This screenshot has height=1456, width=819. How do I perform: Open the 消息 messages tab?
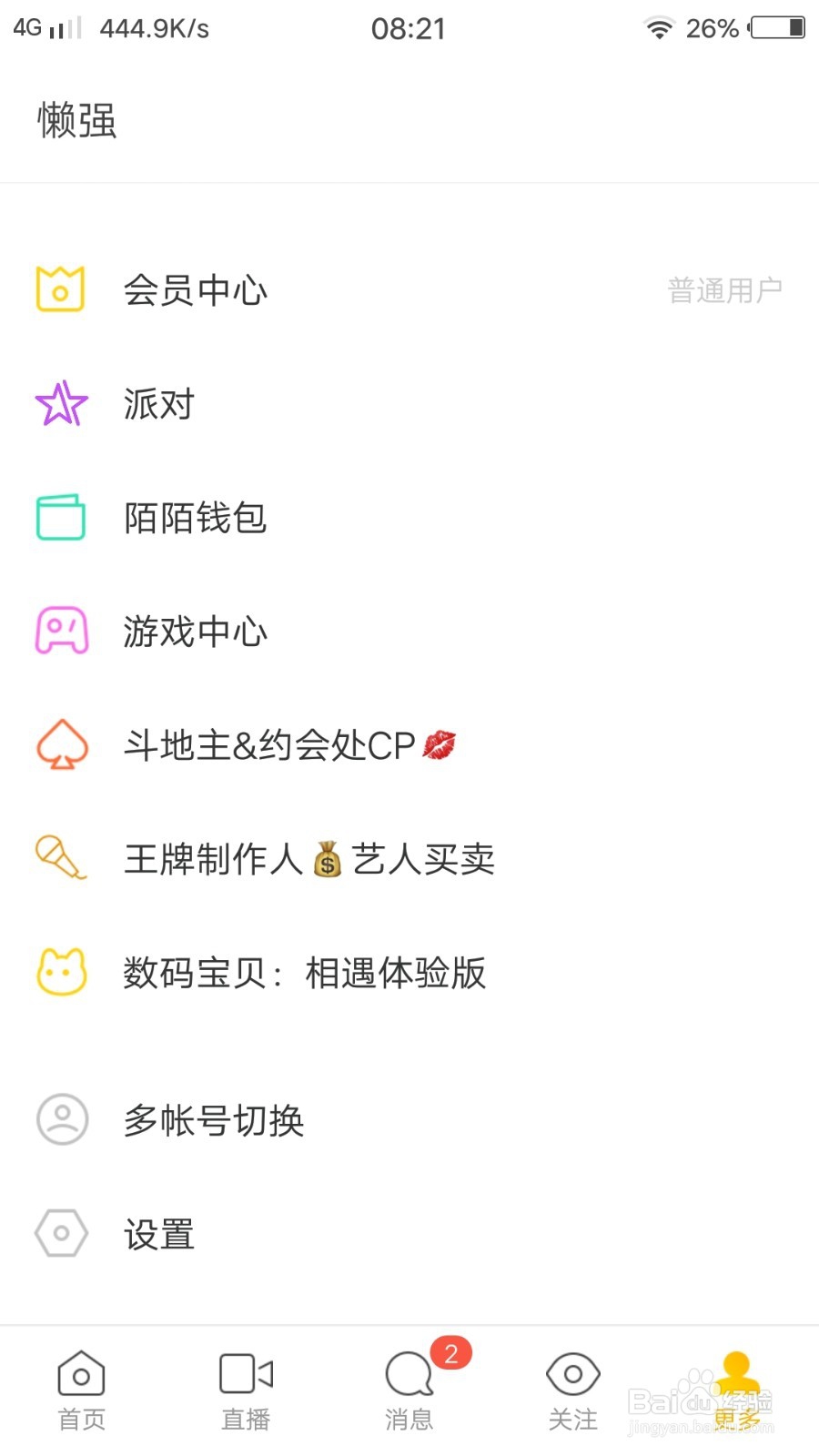409,1391
